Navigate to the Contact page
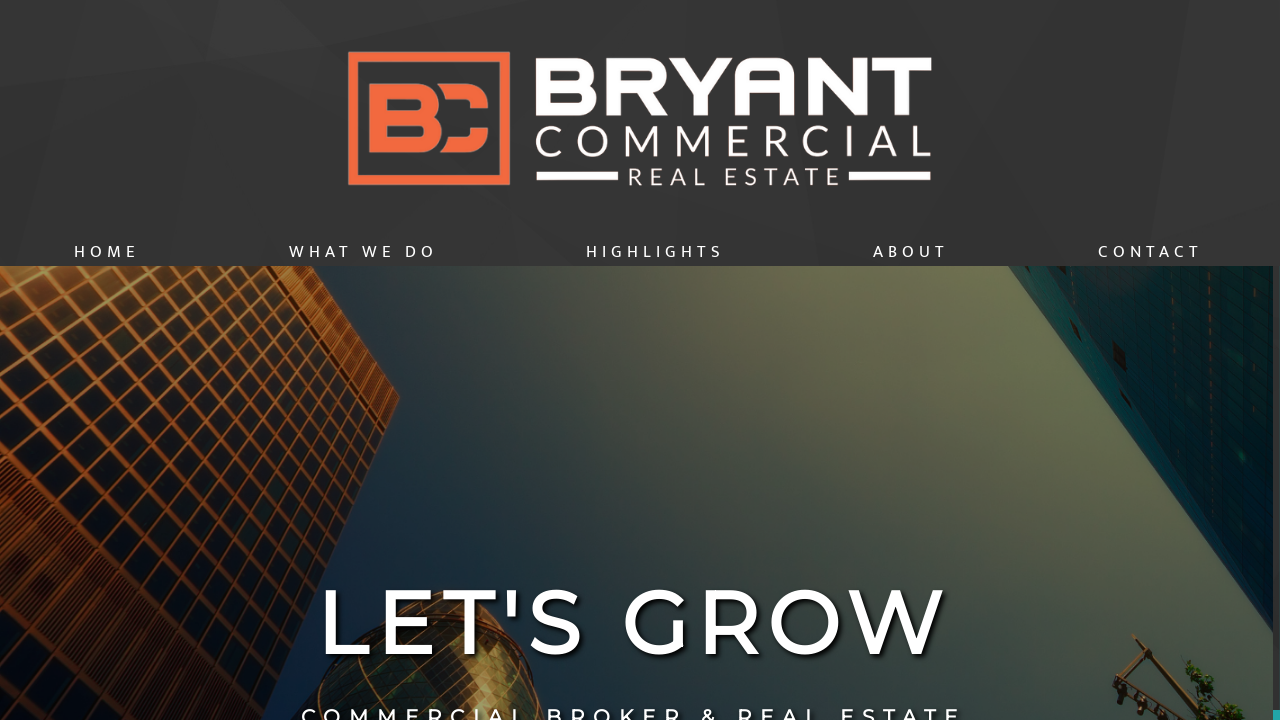 click(x=1149, y=251)
